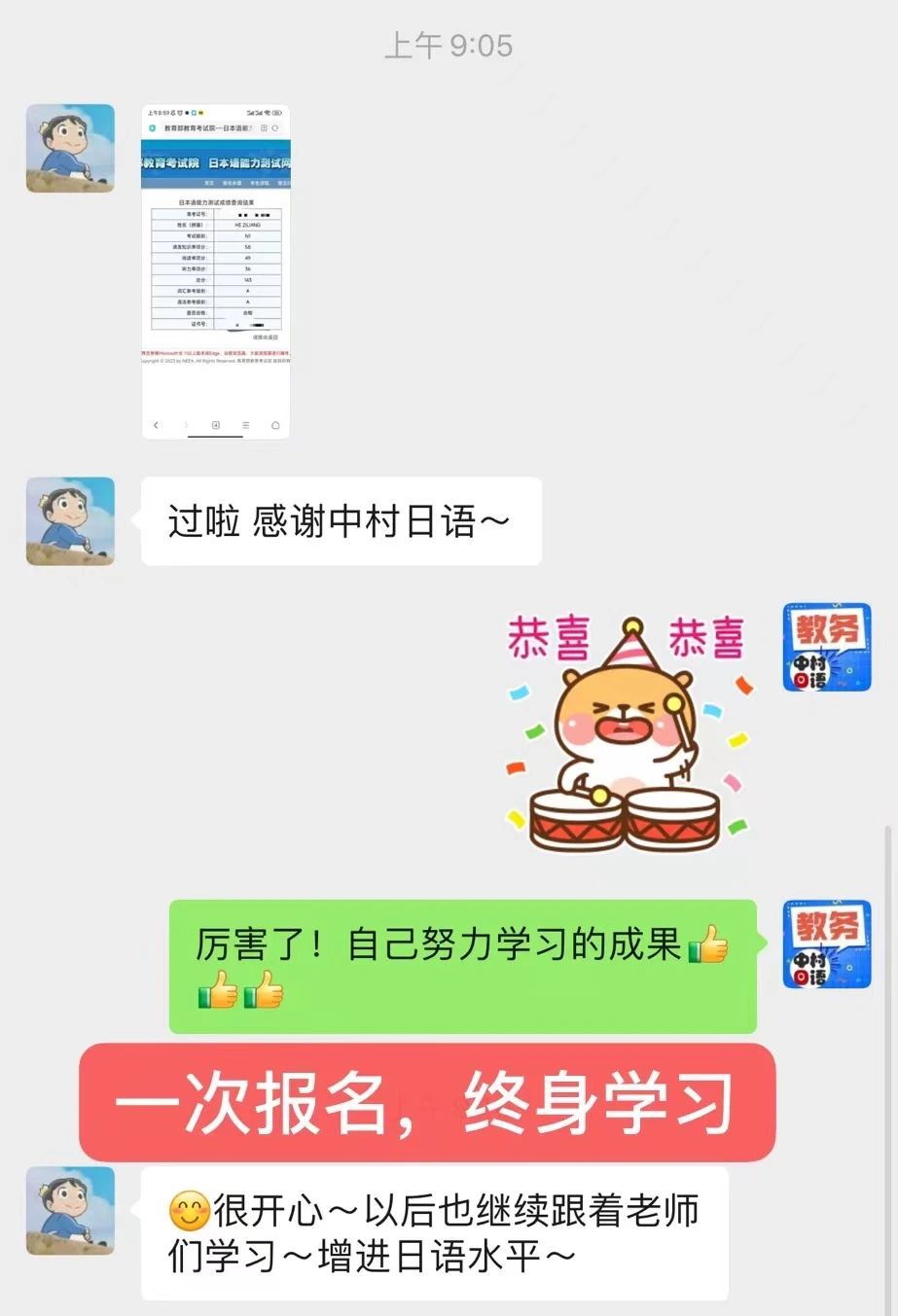Open student's avatar beside '过啦 感谢中村日语' message

click(70, 520)
